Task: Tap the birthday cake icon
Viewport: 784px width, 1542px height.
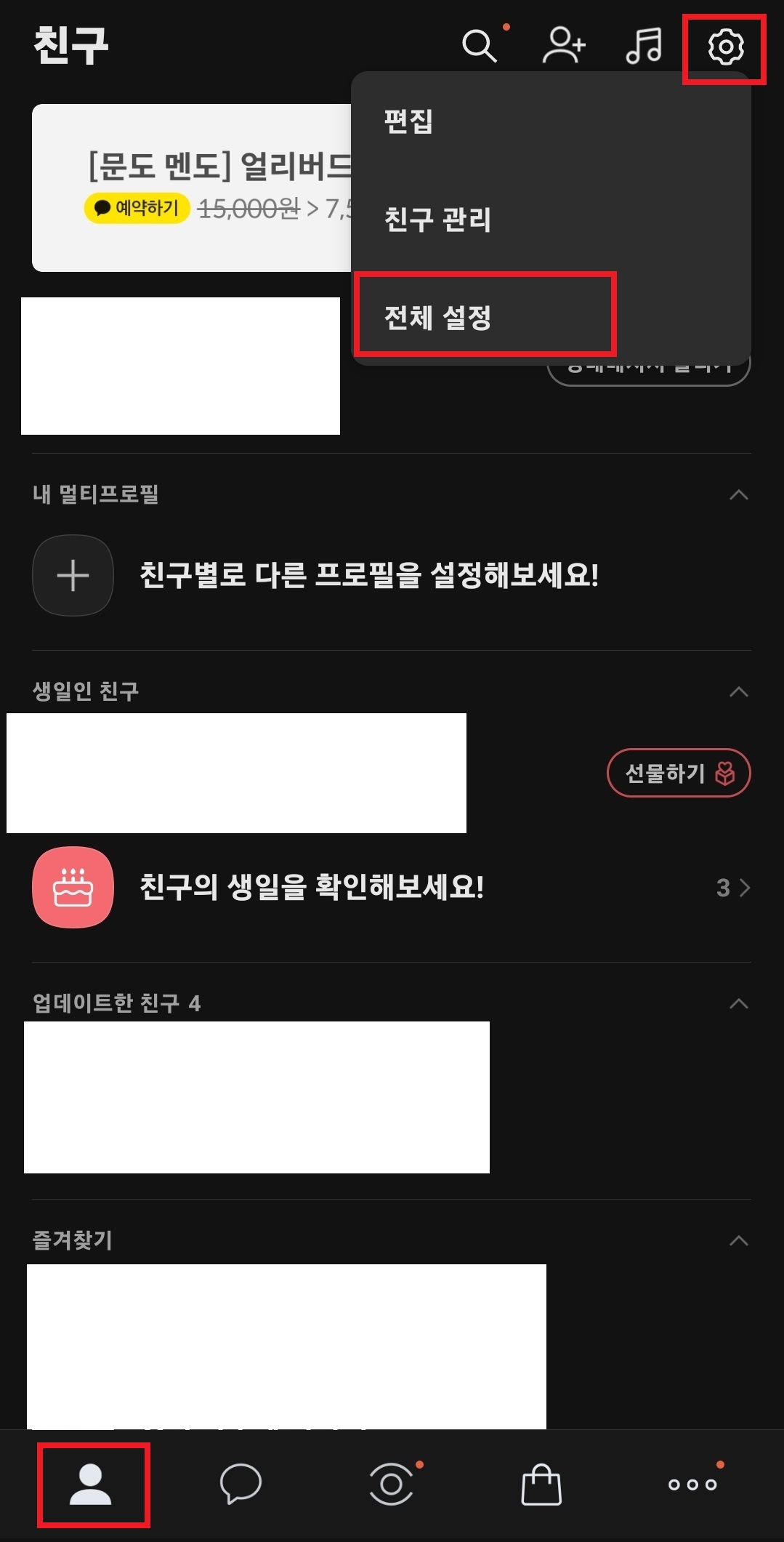Action: [x=72, y=887]
